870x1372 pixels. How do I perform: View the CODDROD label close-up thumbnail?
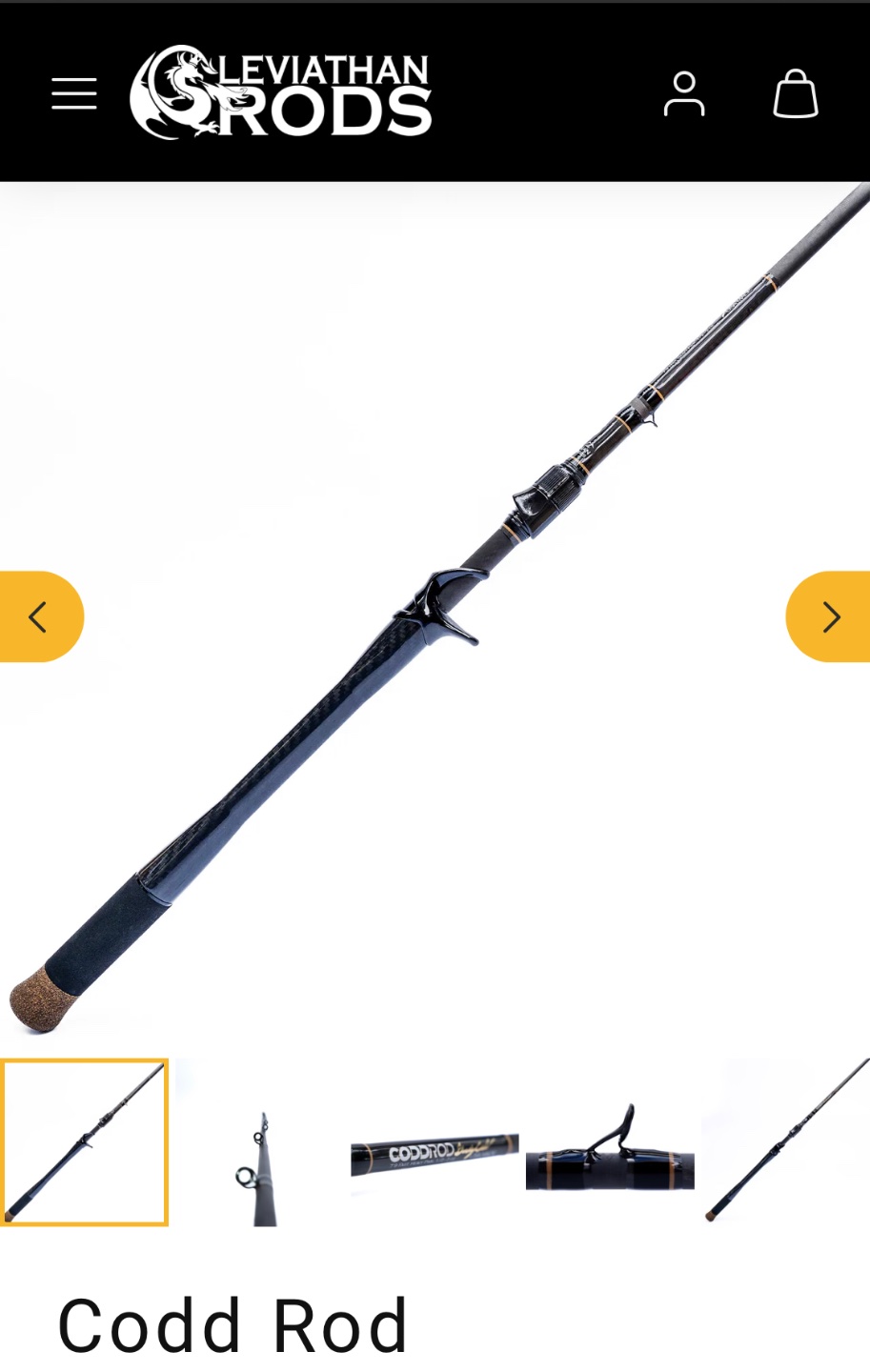click(x=435, y=1155)
